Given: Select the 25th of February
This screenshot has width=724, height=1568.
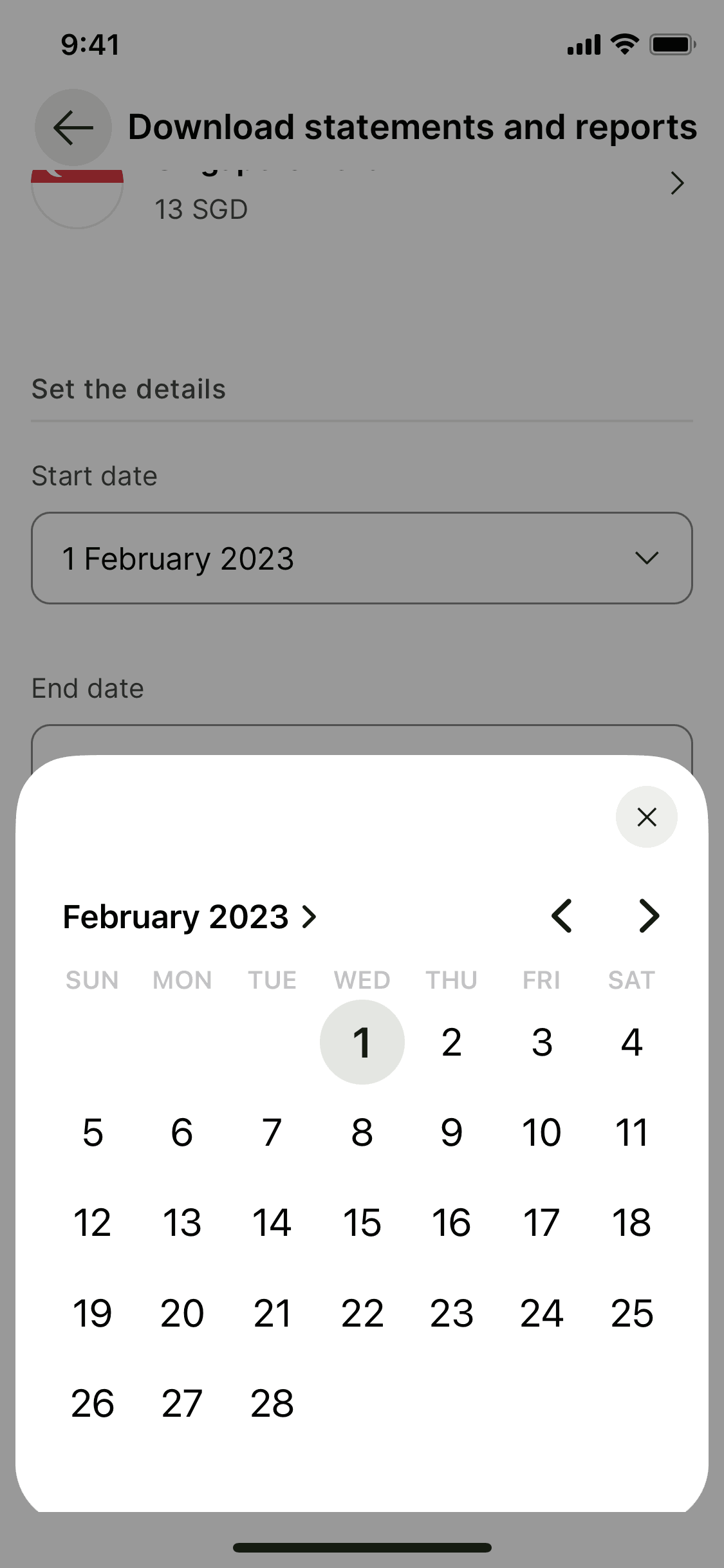Looking at the screenshot, I should pos(631,1313).
